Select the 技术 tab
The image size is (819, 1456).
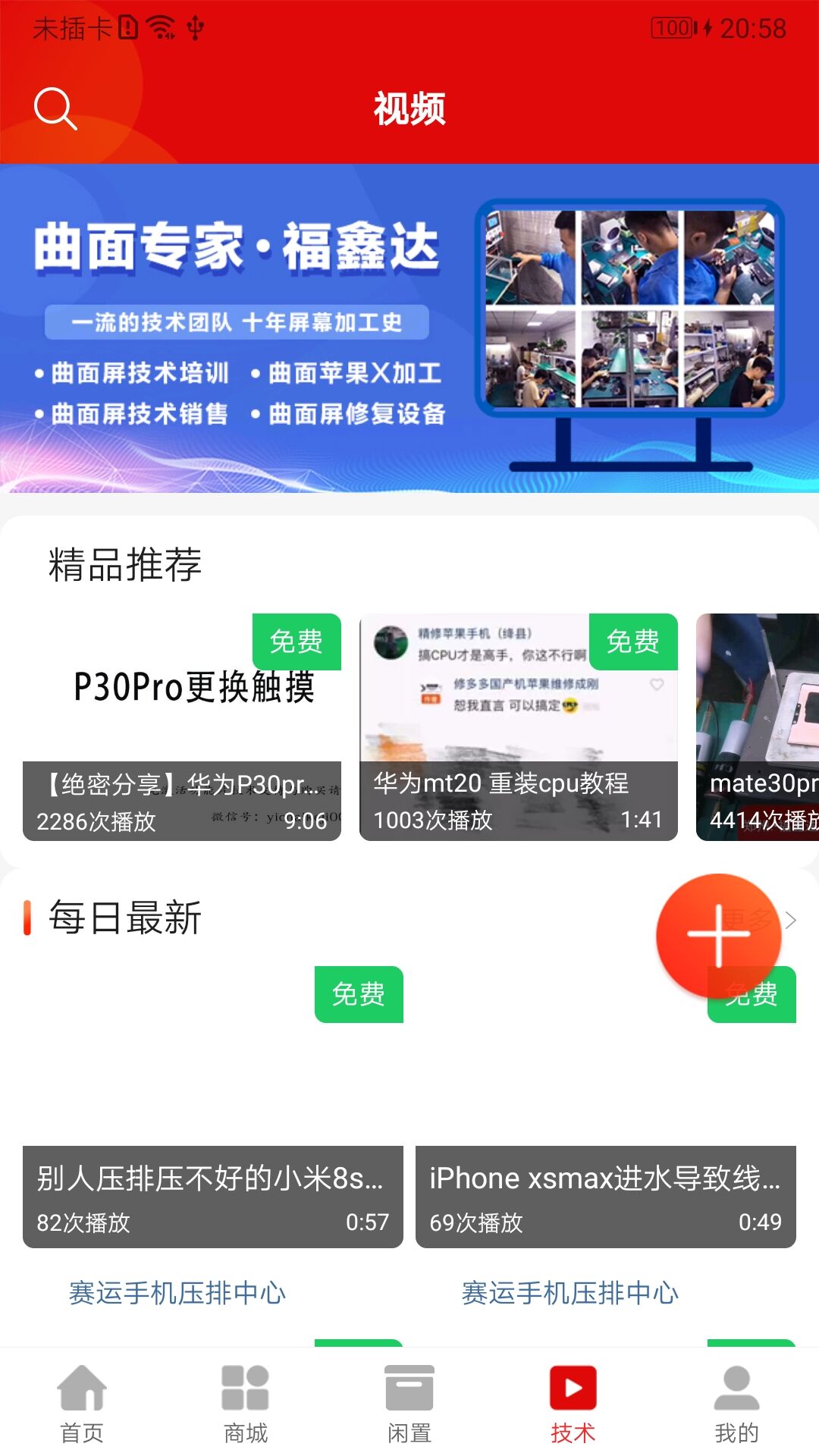click(x=573, y=1403)
